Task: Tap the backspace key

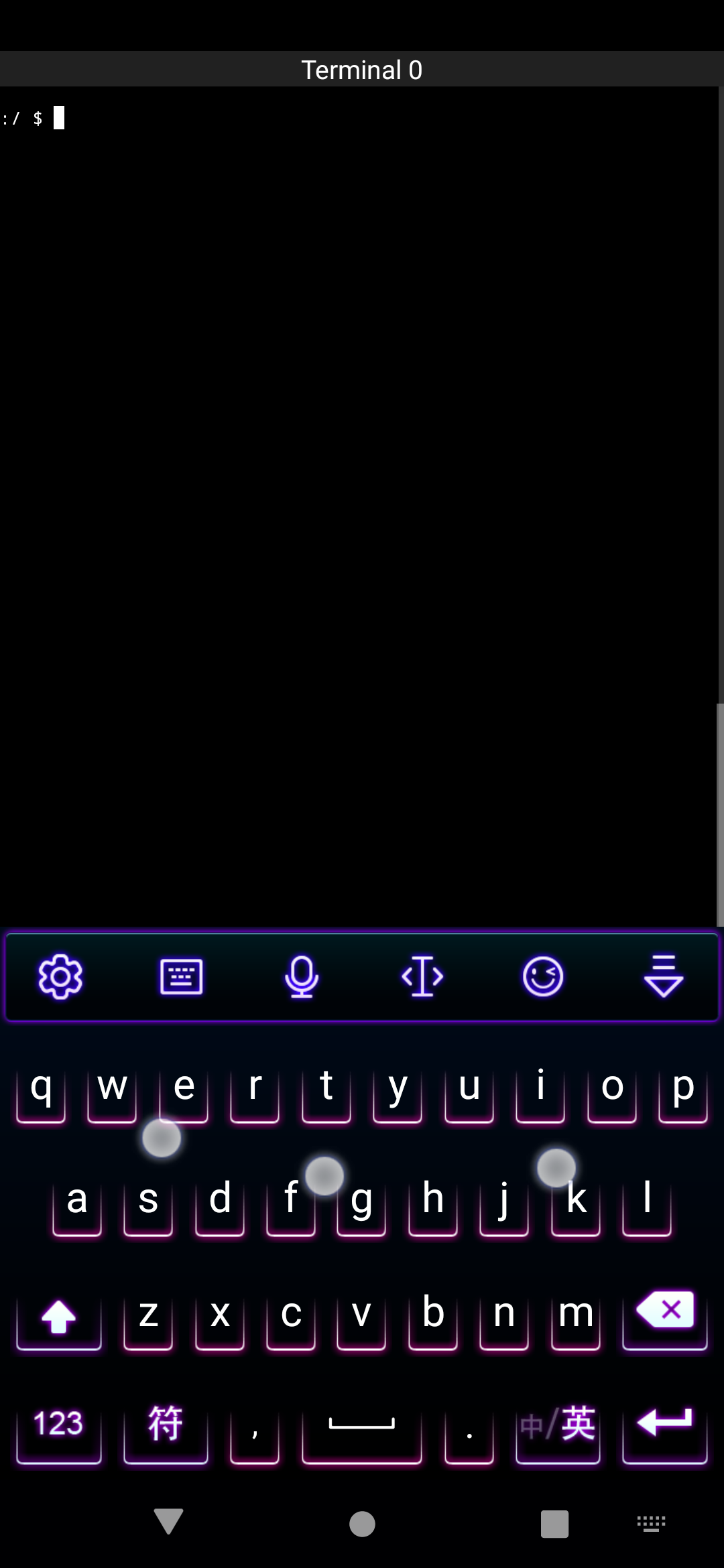Action: pos(665,1313)
